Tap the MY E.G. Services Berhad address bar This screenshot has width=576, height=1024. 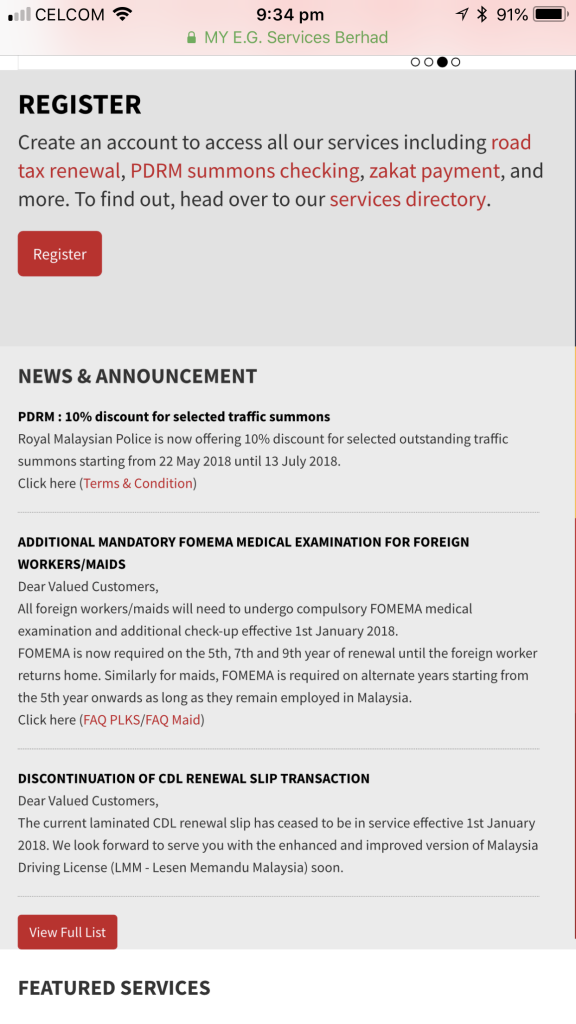(287, 37)
